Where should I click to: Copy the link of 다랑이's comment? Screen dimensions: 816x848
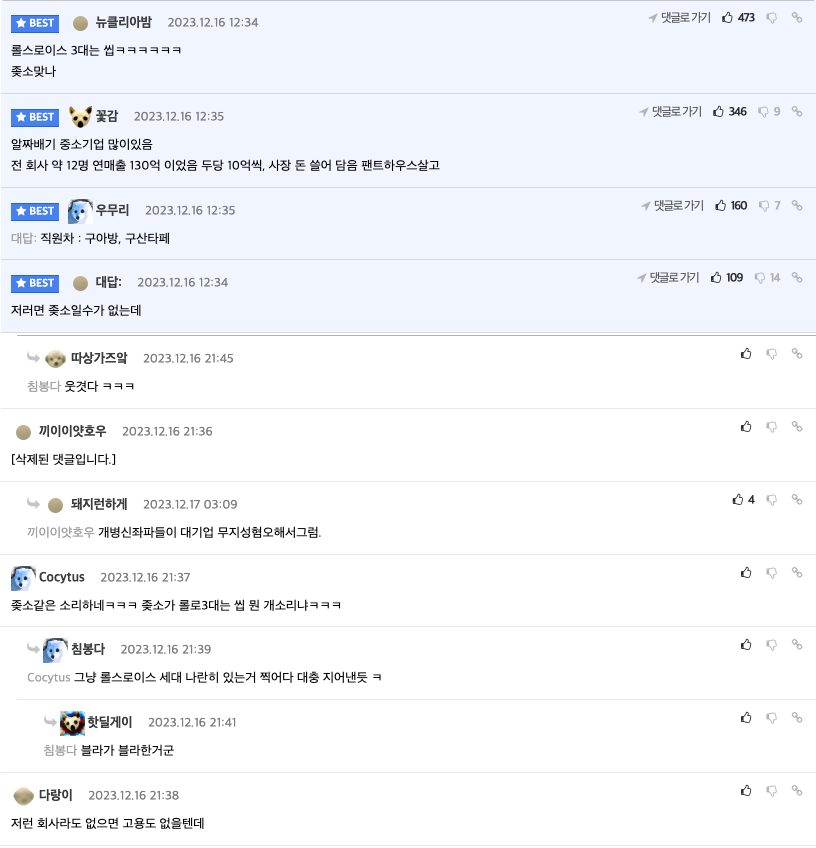click(797, 791)
